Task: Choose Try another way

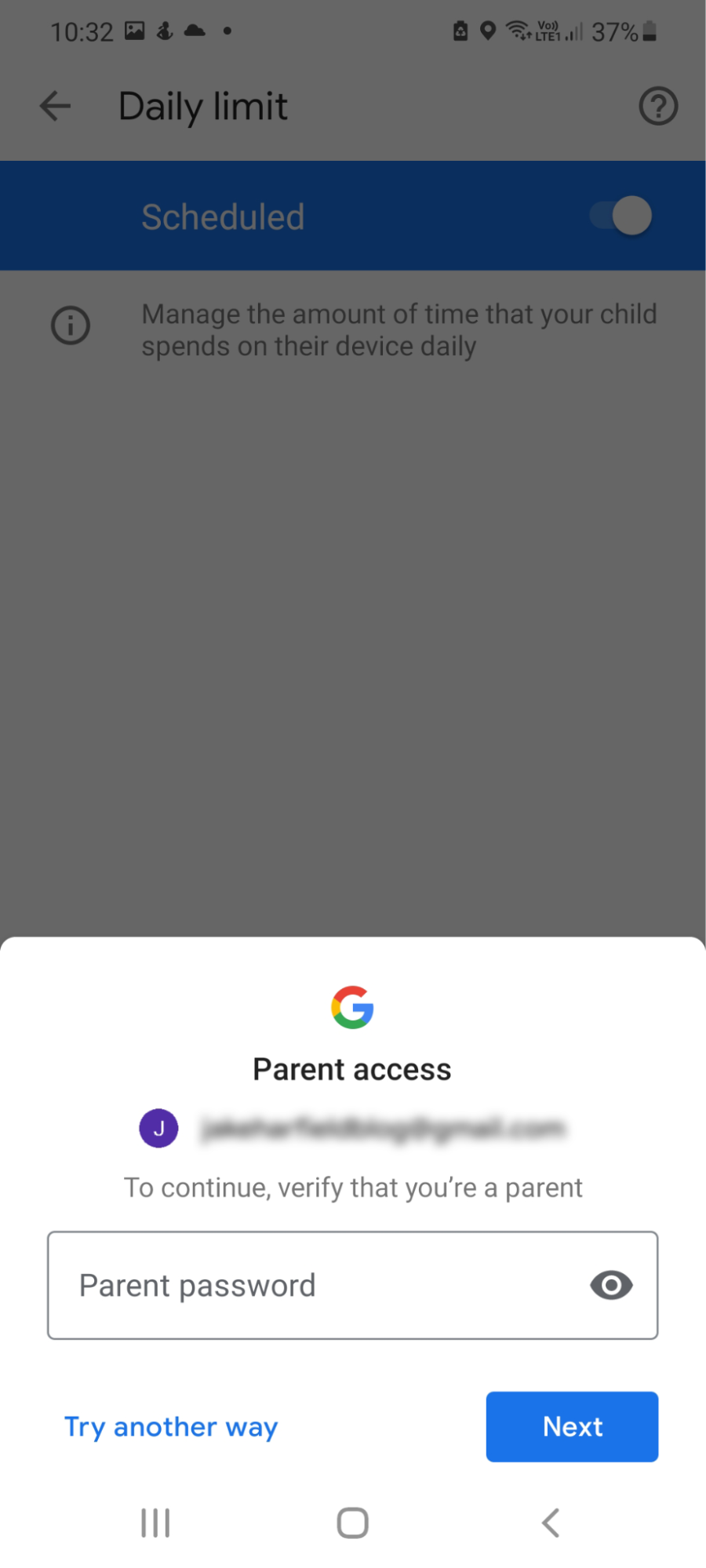Action: click(171, 1426)
